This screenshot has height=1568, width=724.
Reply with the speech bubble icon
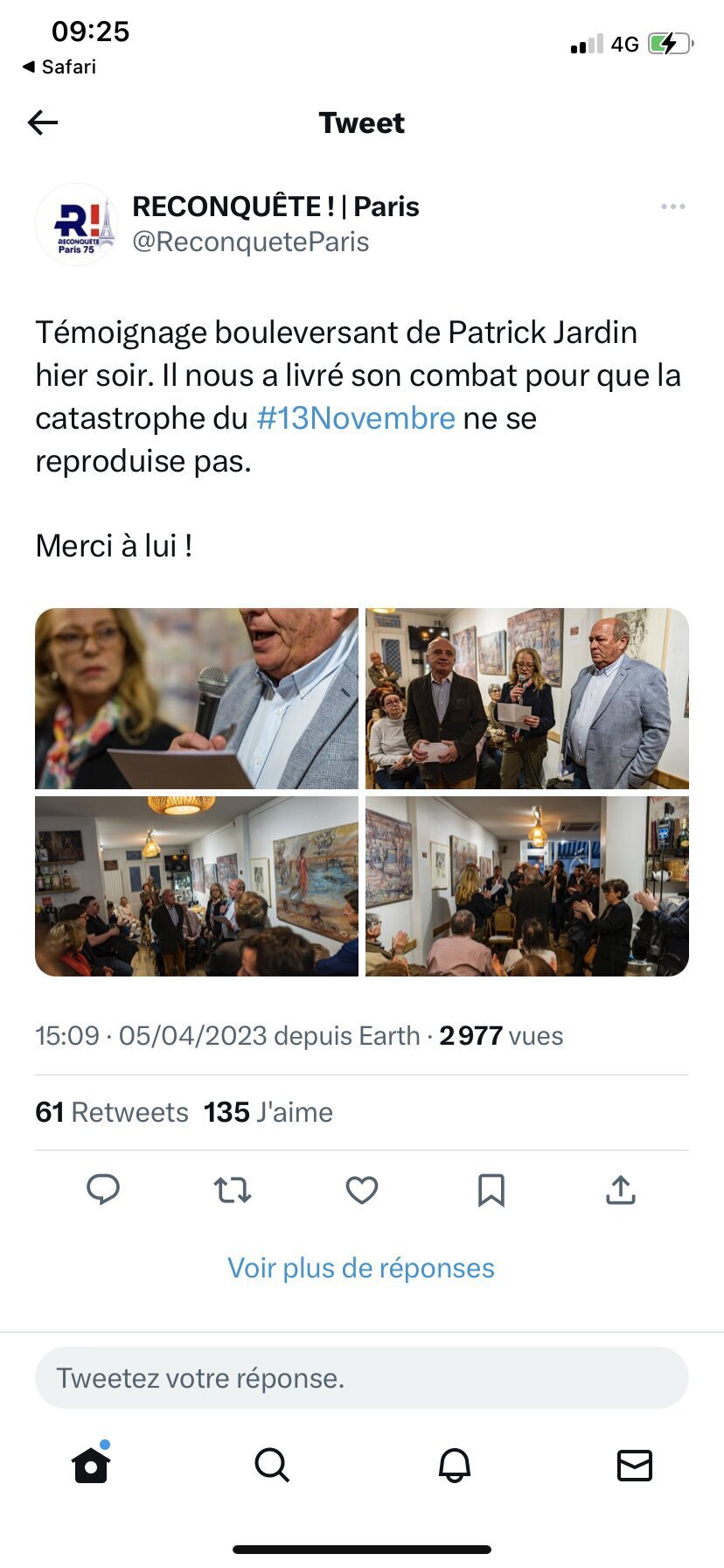pyautogui.click(x=103, y=1190)
